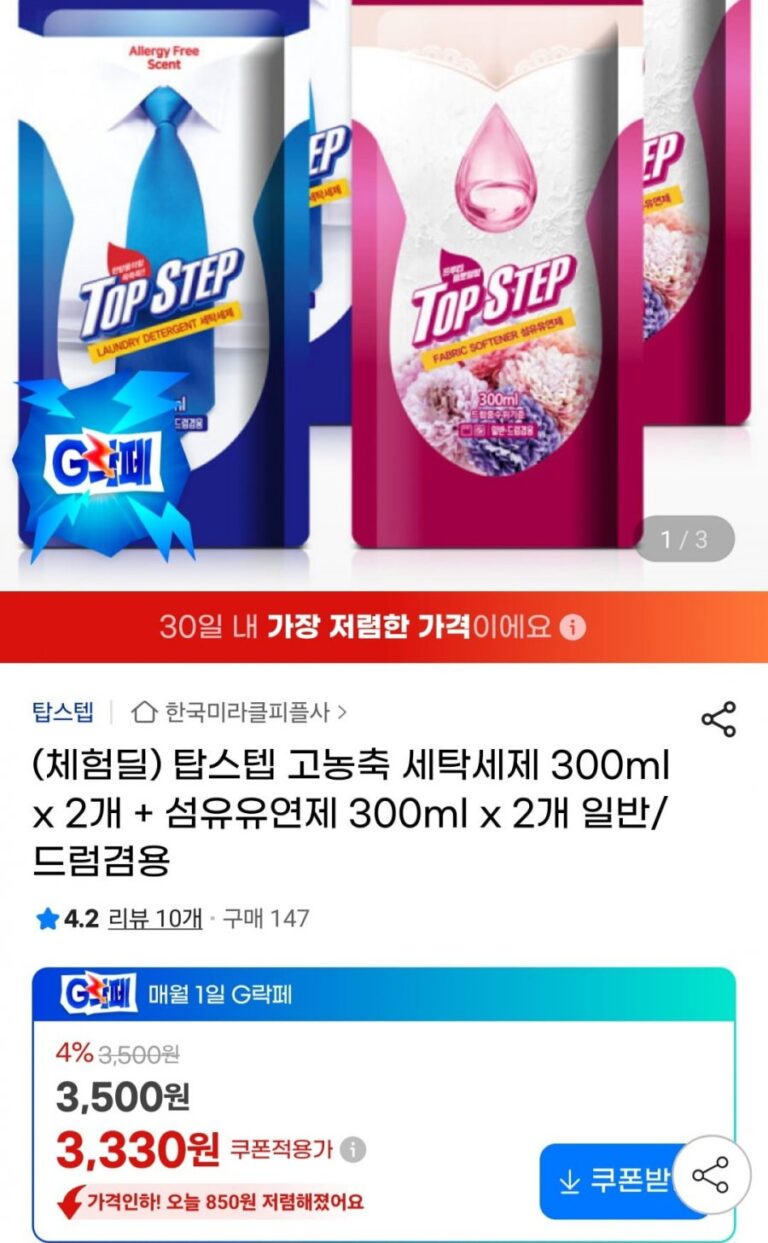The height and width of the screenshot is (1243, 768).
Task: Share this product via share icon
Action: [718, 719]
